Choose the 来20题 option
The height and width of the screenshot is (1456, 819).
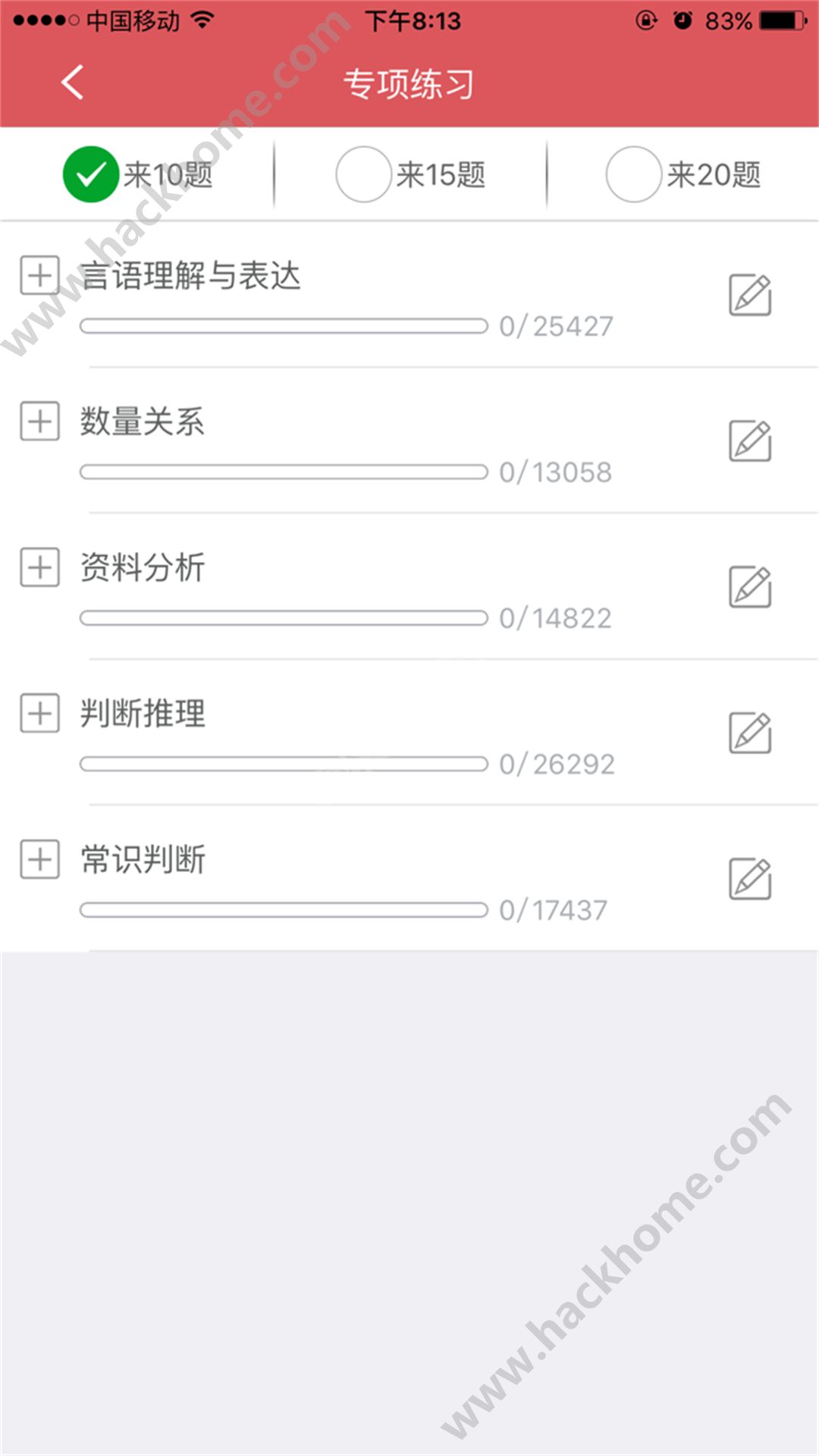tap(633, 174)
